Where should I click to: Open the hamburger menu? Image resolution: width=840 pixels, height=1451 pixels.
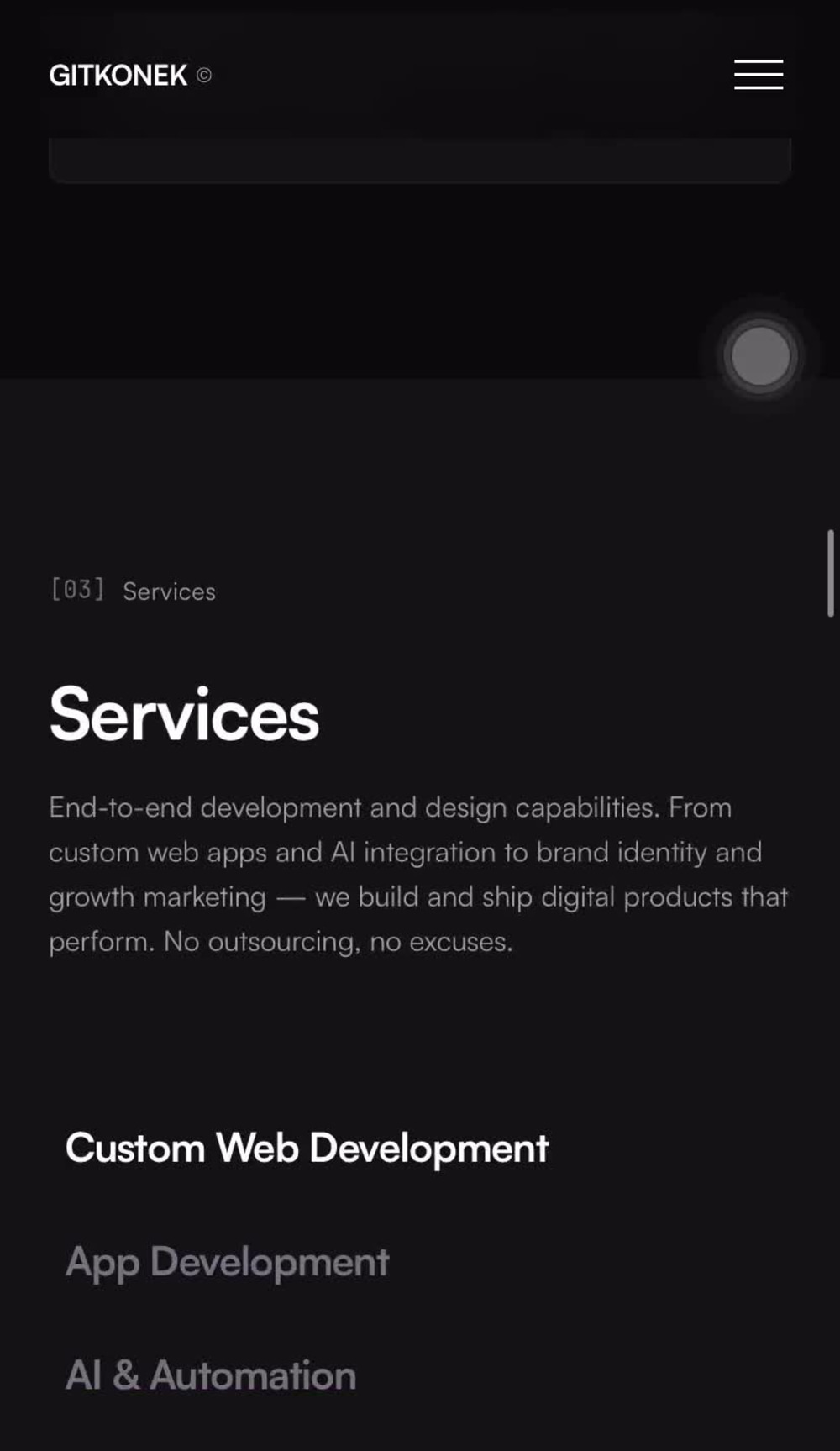pos(759,74)
